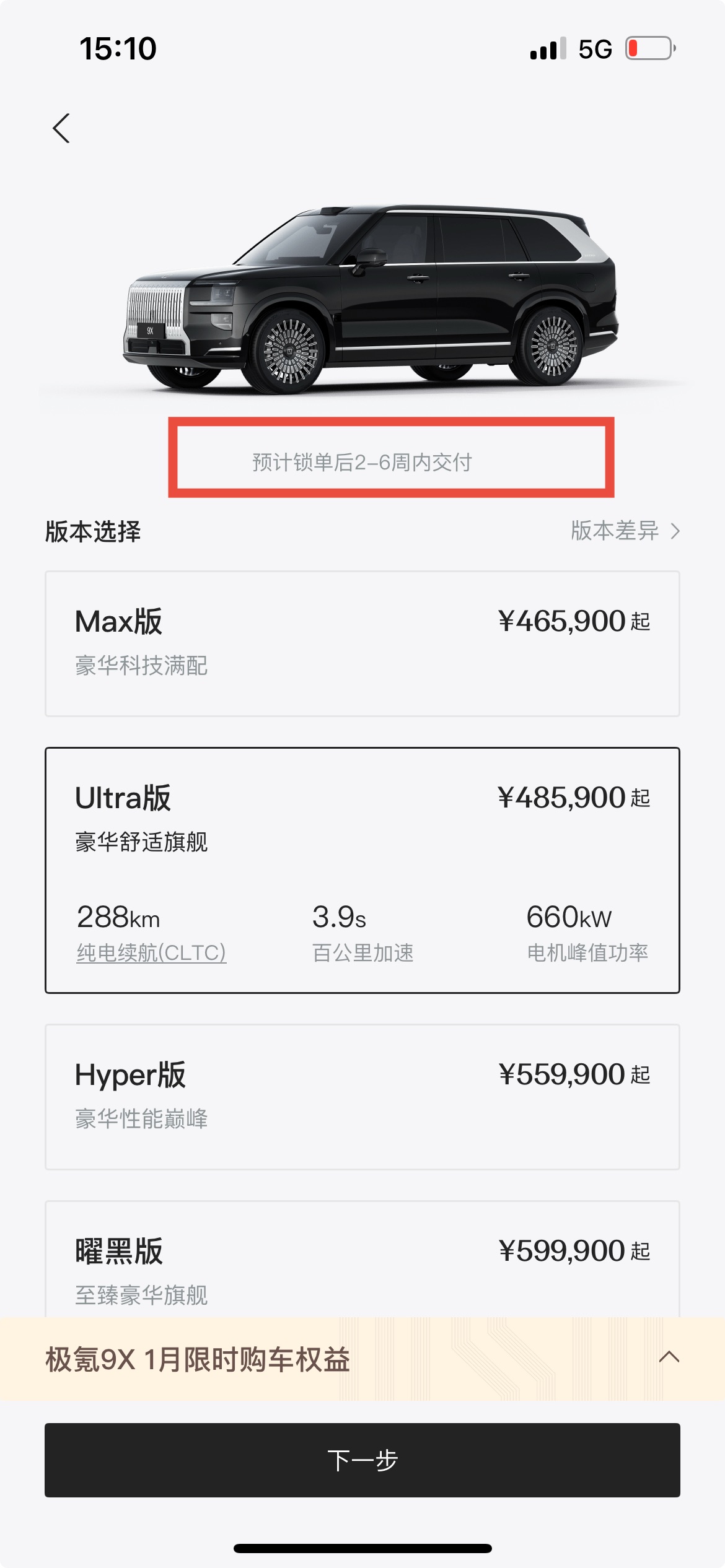Select the Ultra版 option

point(362,817)
